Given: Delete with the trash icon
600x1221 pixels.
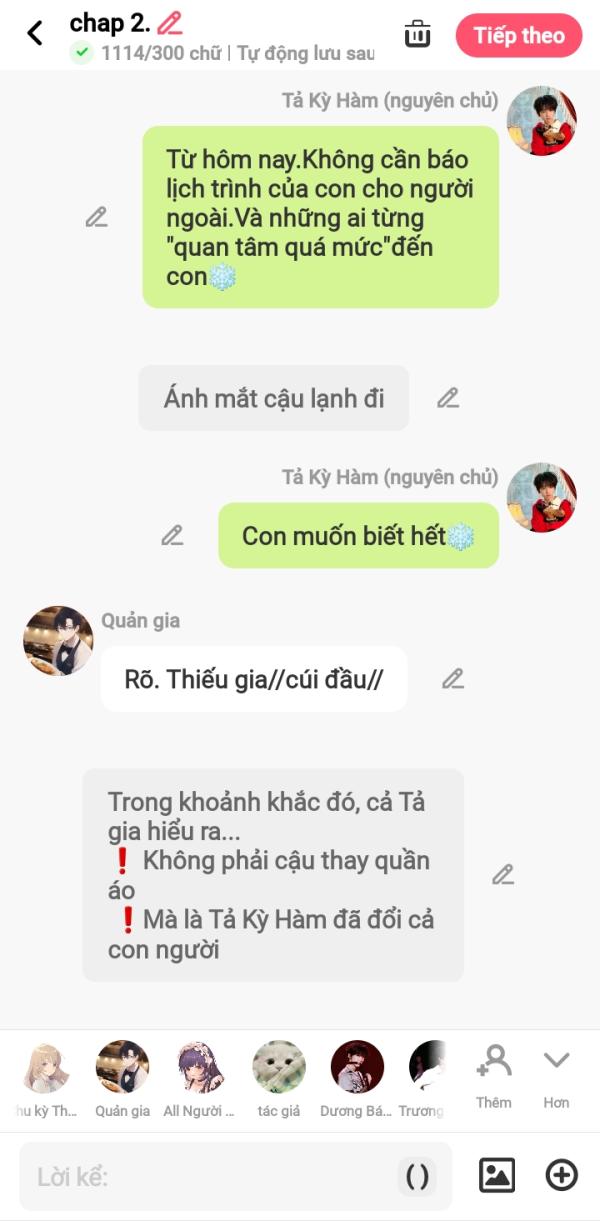Looking at the screenshot, I should [417, 35].
